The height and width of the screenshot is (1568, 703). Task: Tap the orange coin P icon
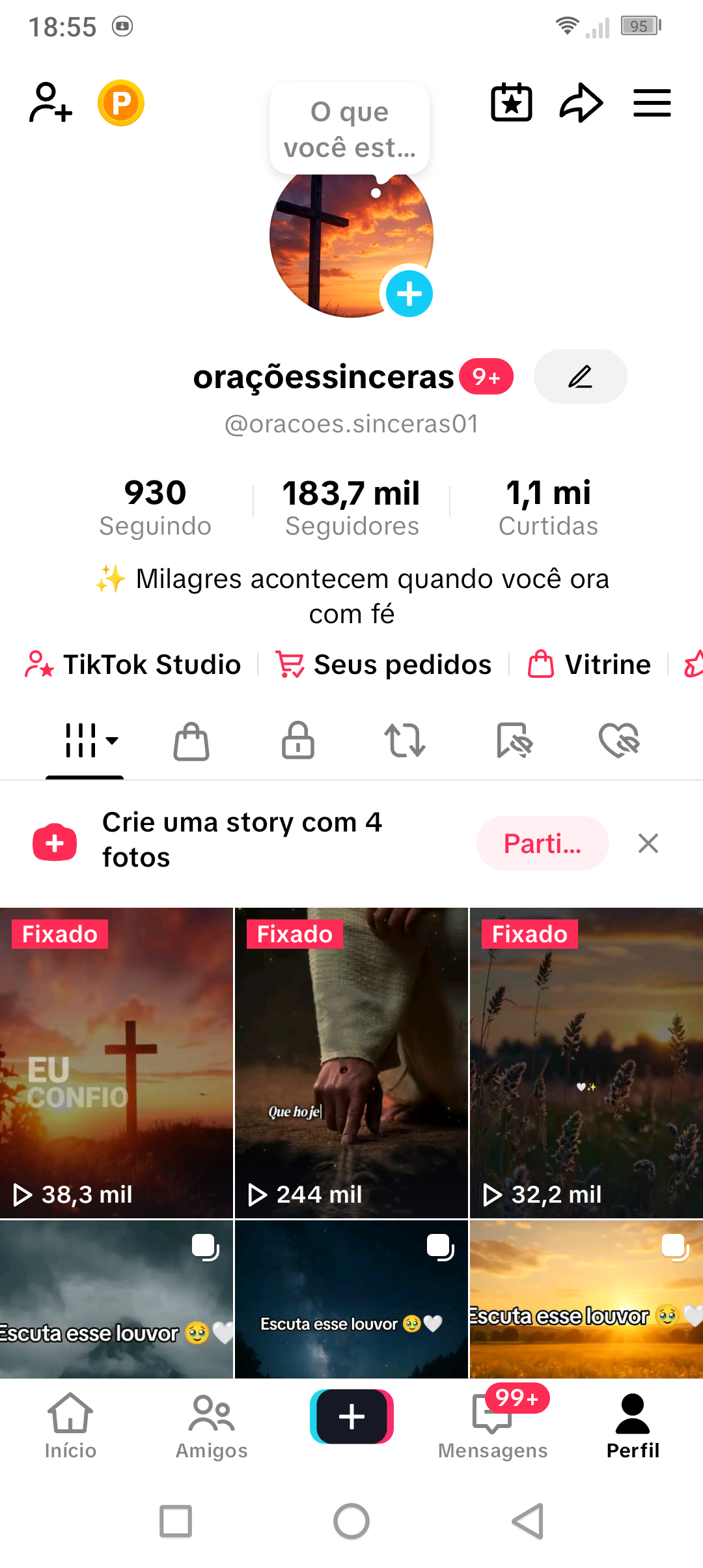click(121, 103)
